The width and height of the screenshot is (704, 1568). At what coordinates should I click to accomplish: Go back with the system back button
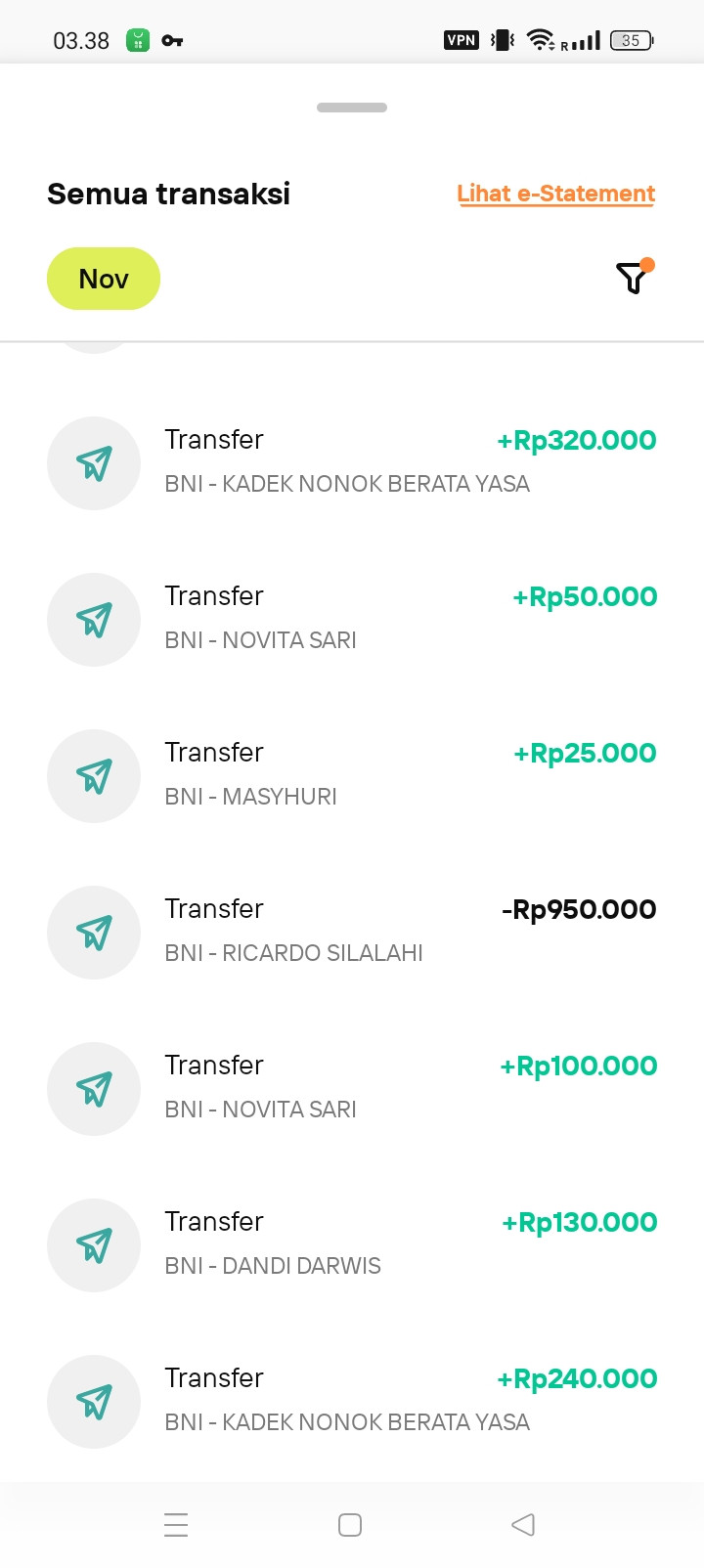pyautogui.click(x=523, y=1524)
